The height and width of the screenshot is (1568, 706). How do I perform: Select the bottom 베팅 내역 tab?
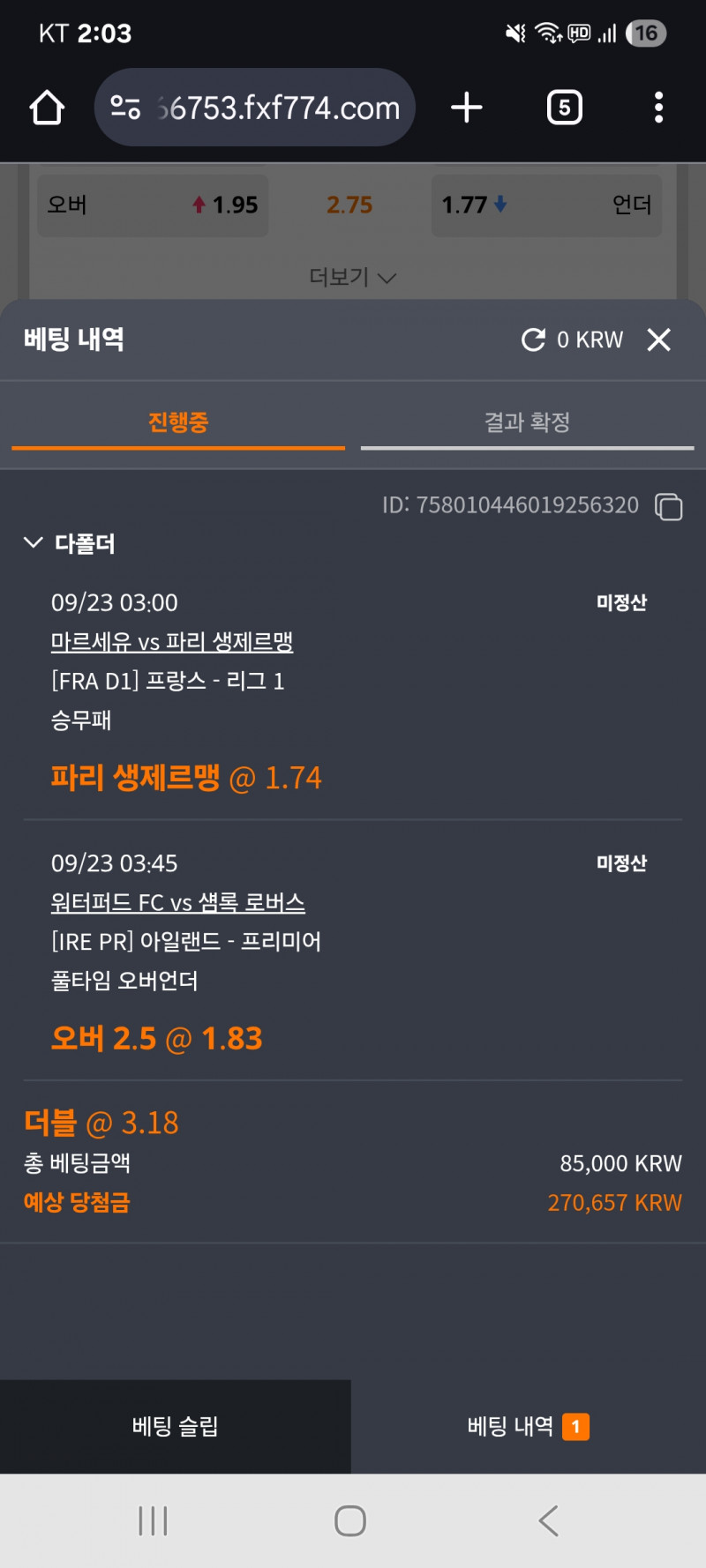click(x=528, y=1426)
